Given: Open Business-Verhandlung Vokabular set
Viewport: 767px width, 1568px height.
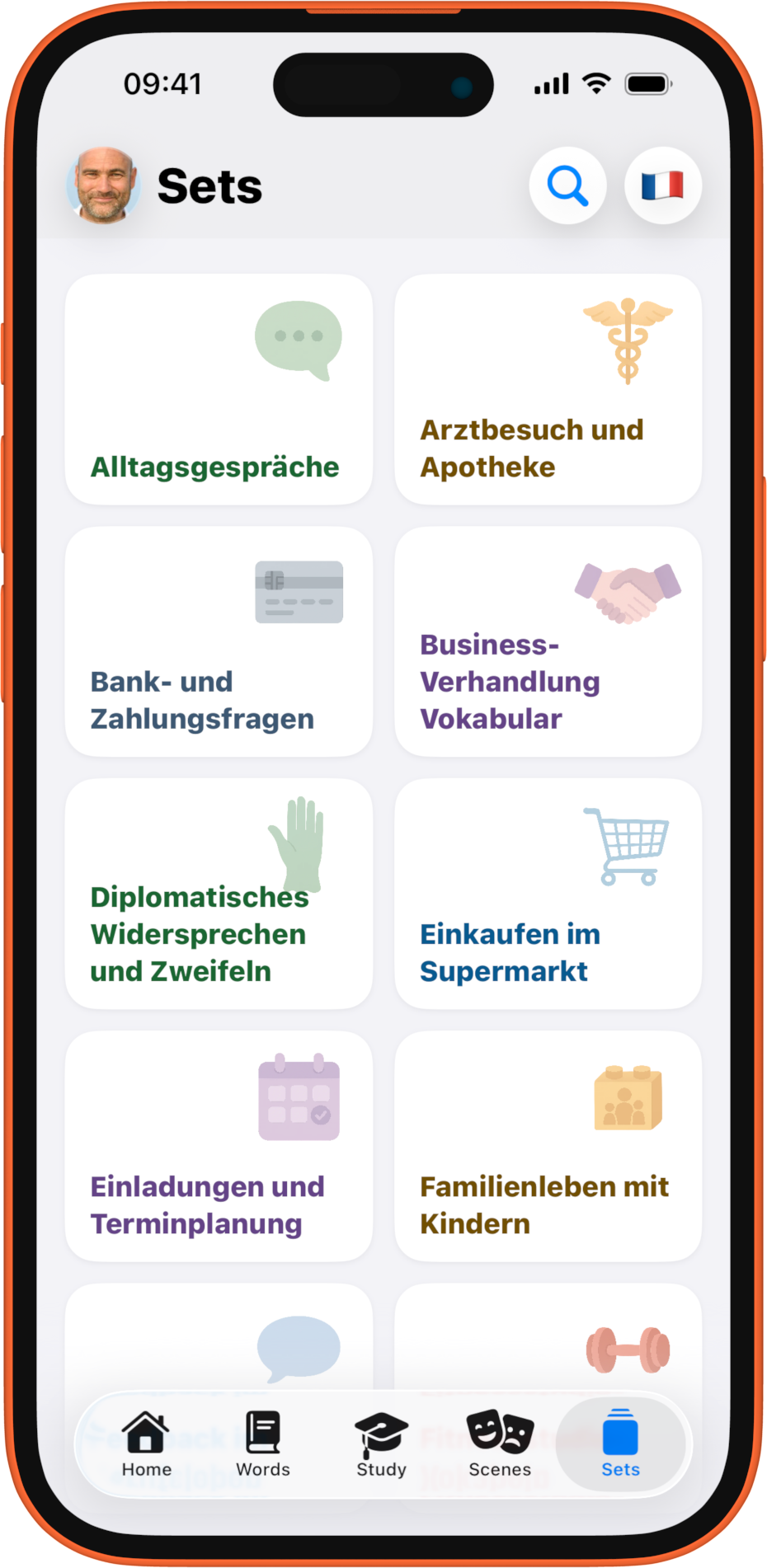Looking at the screenshot, I should tap(548, 642).
